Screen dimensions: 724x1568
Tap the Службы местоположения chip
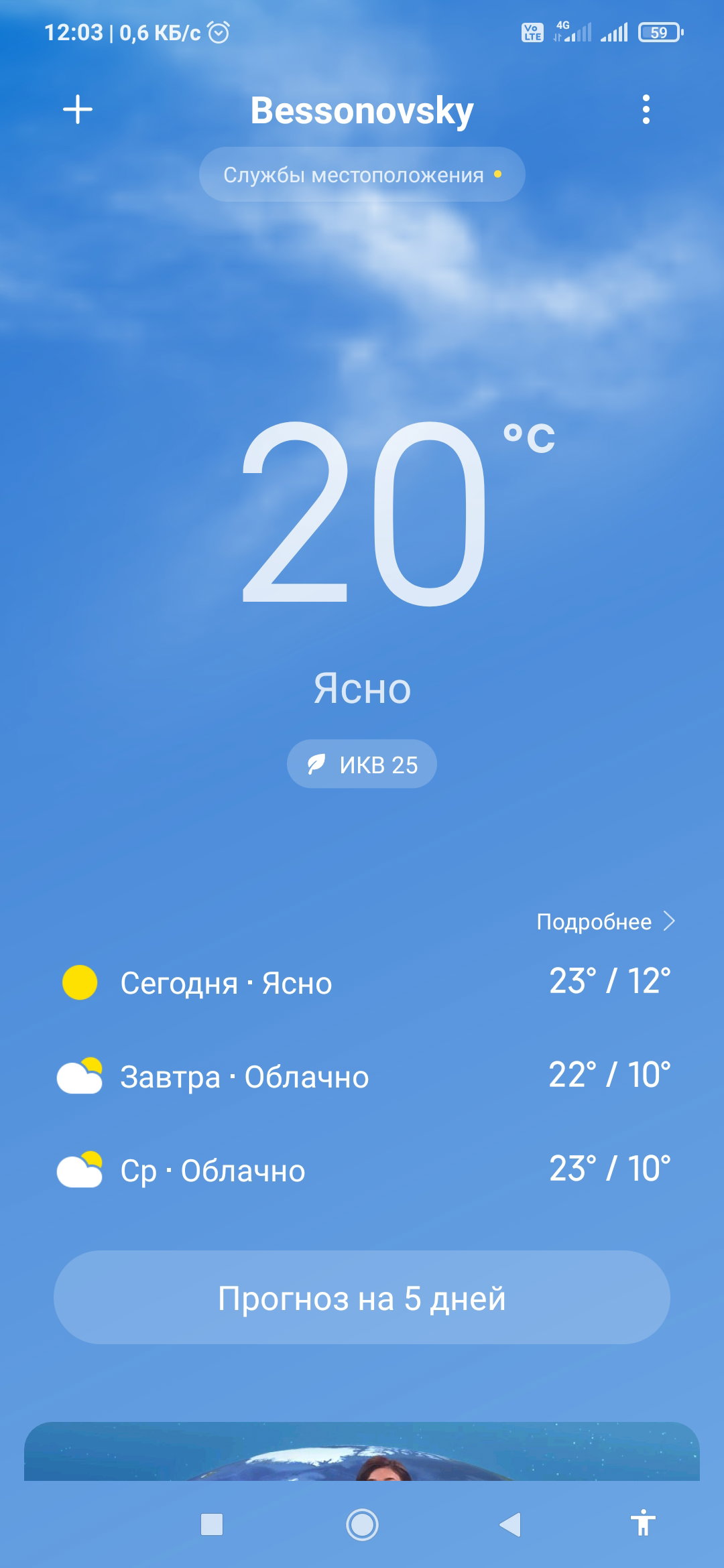tap(362, 174)
